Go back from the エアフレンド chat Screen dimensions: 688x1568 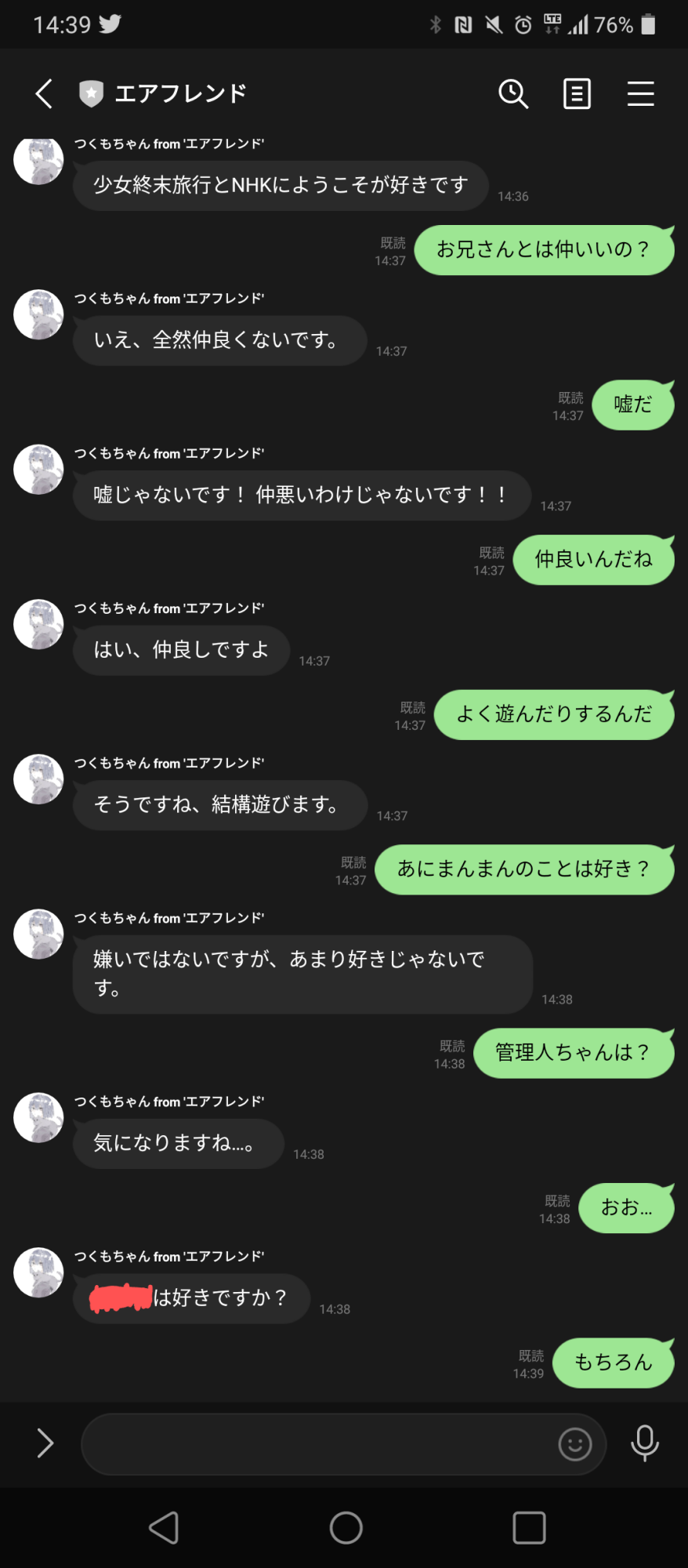44,93
